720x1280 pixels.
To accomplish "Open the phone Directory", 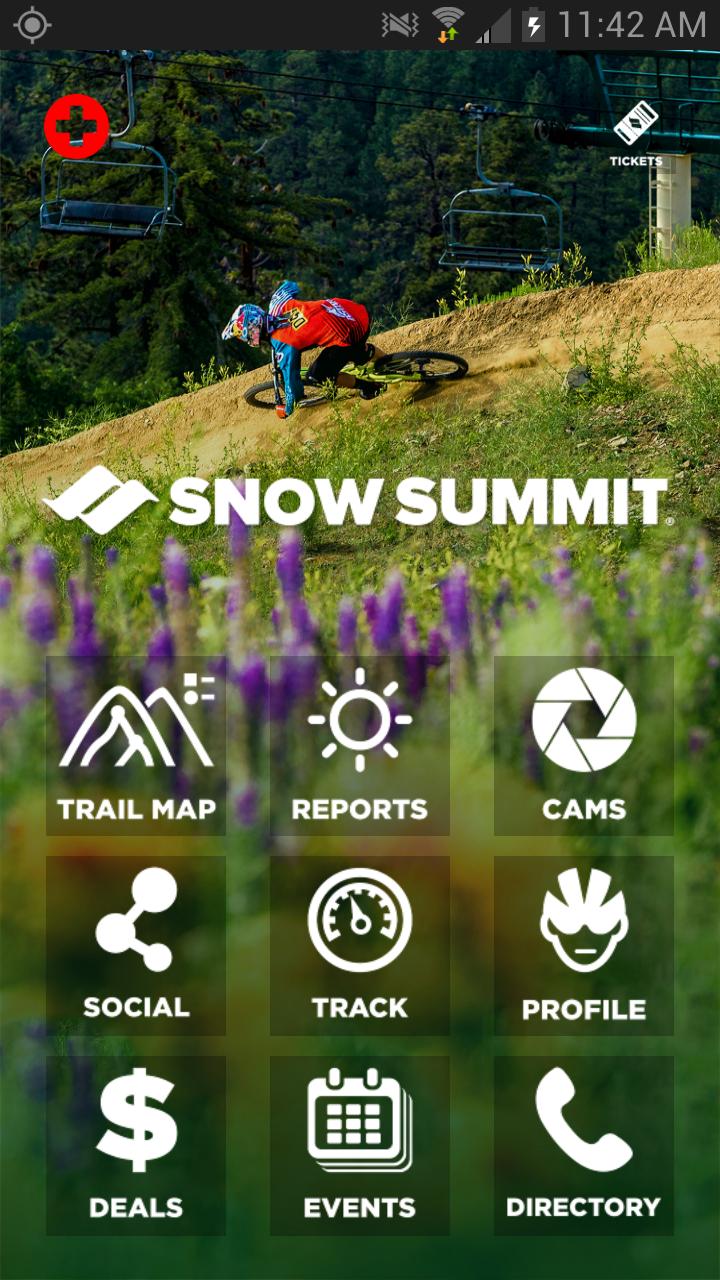I will [x=584, y=1145].
